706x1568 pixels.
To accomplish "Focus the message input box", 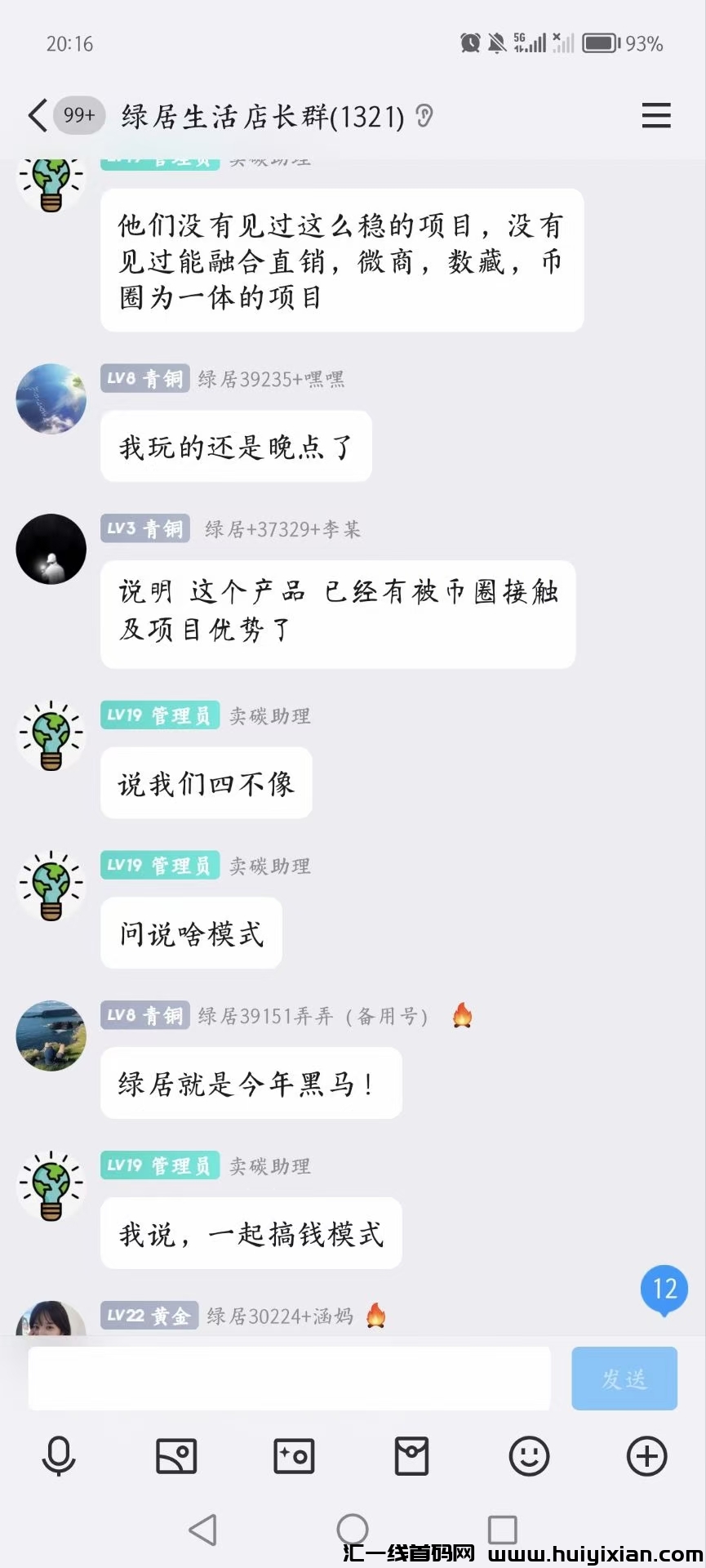I will coord(289,1379).
